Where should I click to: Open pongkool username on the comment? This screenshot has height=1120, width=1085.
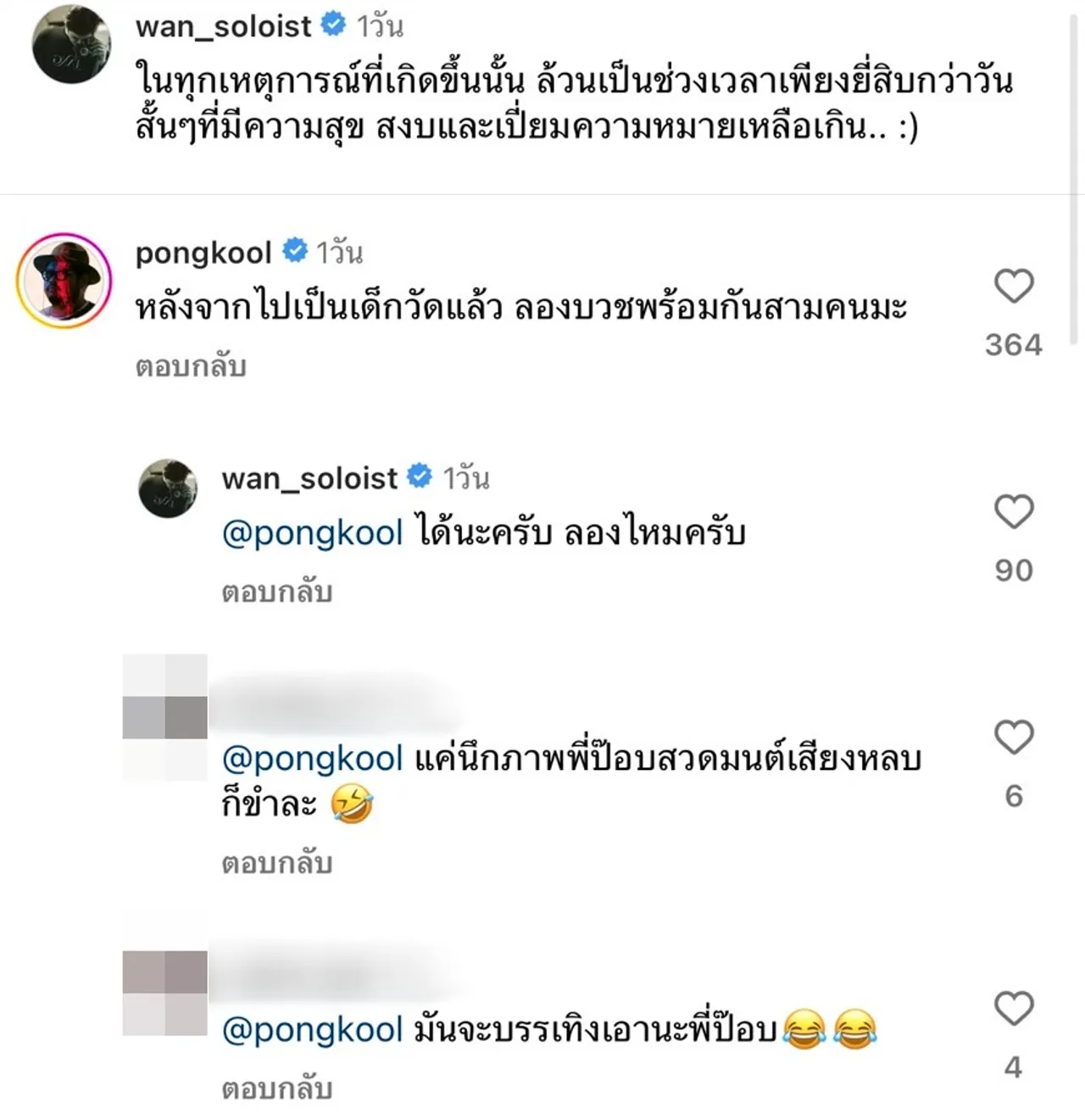[x=203, y=252]
